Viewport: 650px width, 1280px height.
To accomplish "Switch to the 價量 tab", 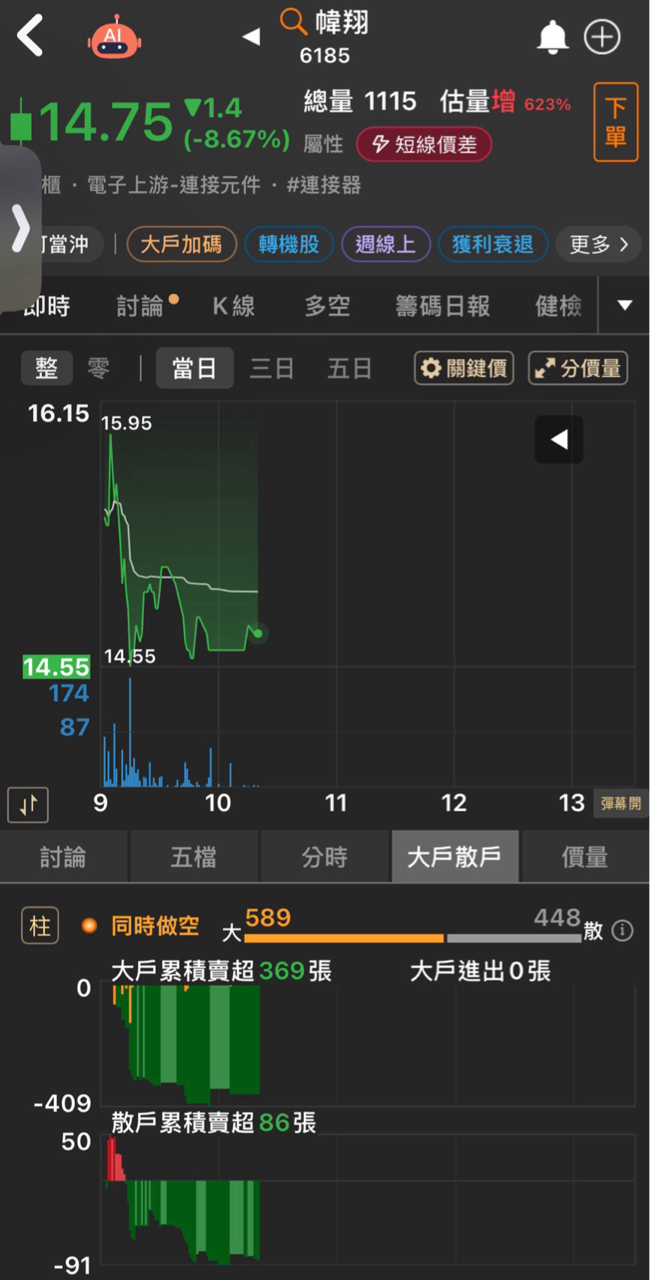I will click(584, 857).
